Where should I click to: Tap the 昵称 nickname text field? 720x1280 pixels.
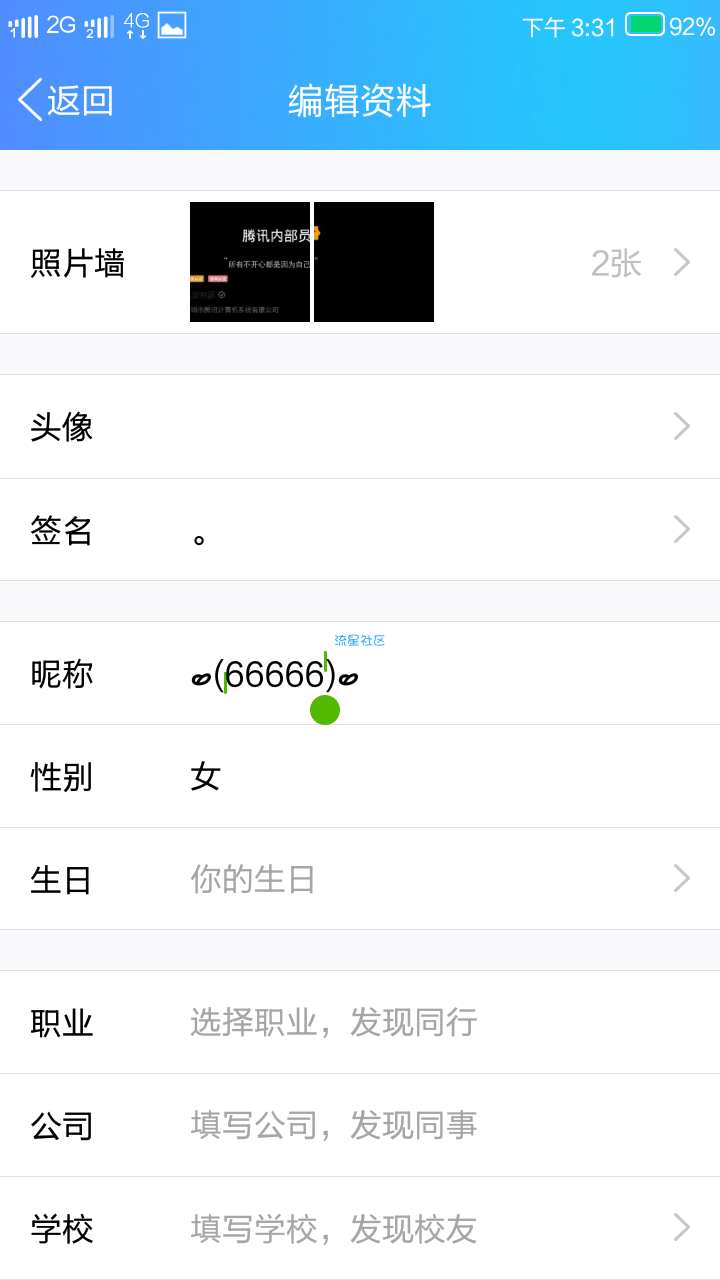[x=440, y=674]
